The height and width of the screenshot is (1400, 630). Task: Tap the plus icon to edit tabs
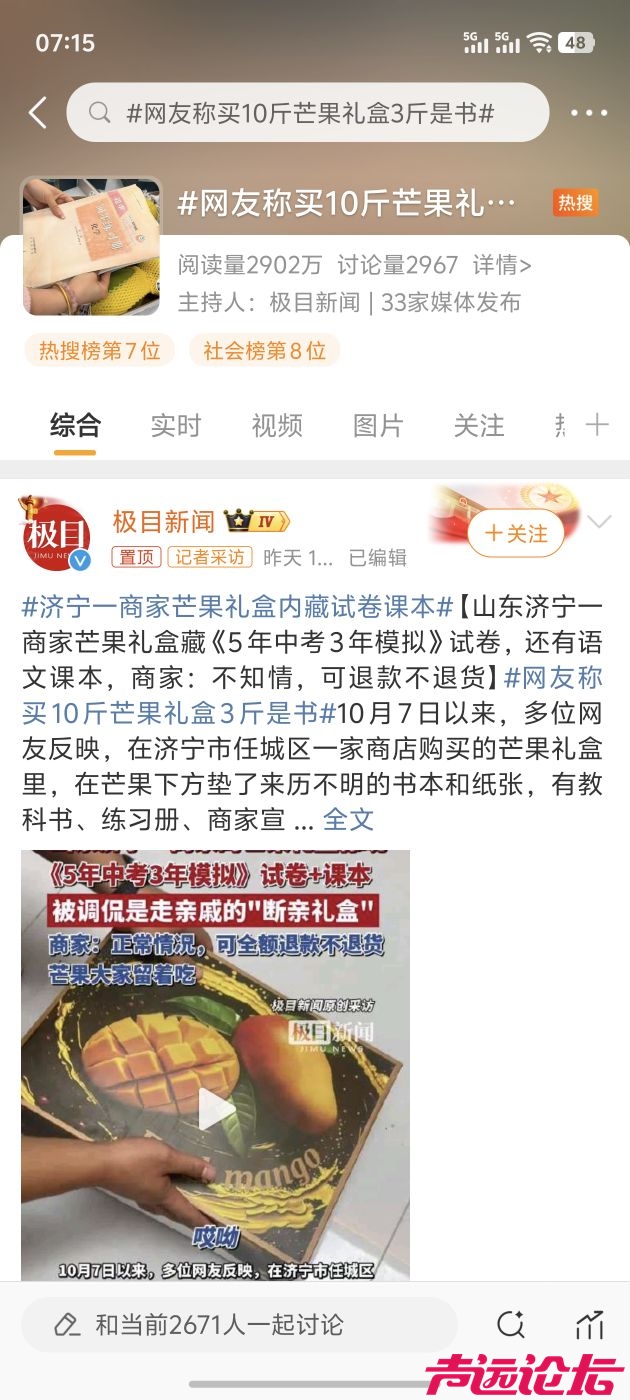[x=597, y=425]
